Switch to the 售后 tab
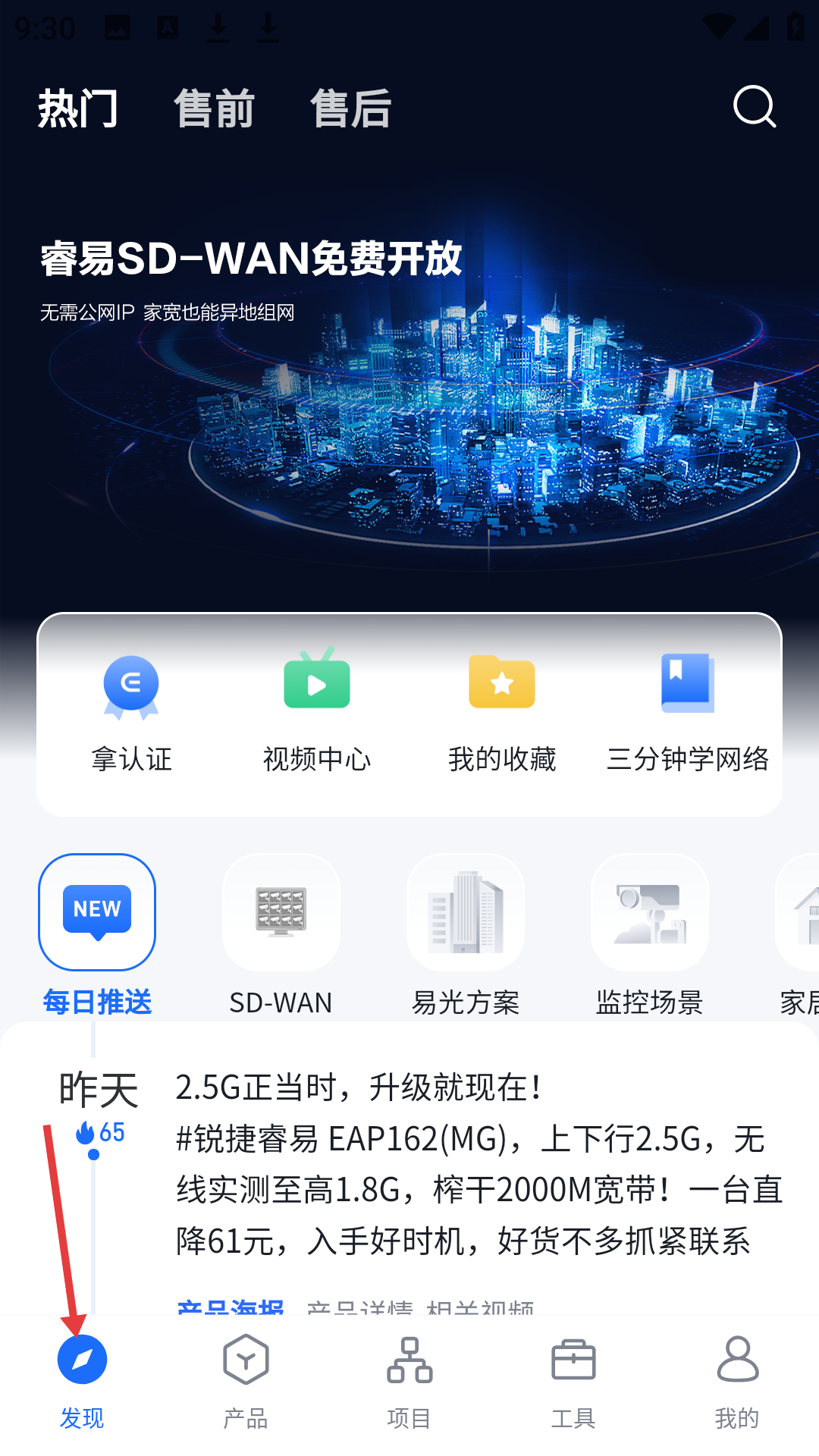Viewport: 819px width, 1456px height. point(350,108)
